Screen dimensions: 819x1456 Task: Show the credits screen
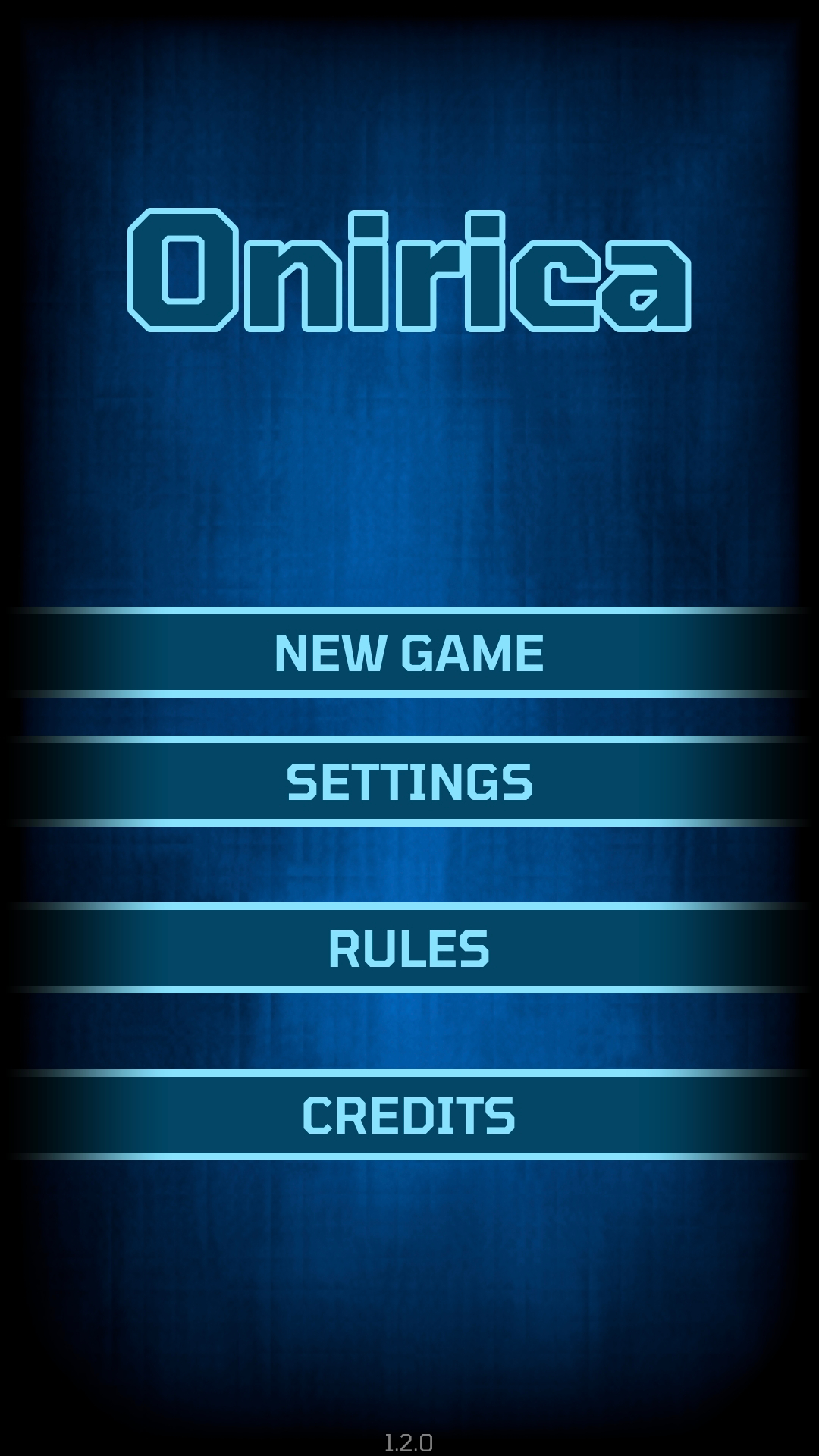[409, 1115]
